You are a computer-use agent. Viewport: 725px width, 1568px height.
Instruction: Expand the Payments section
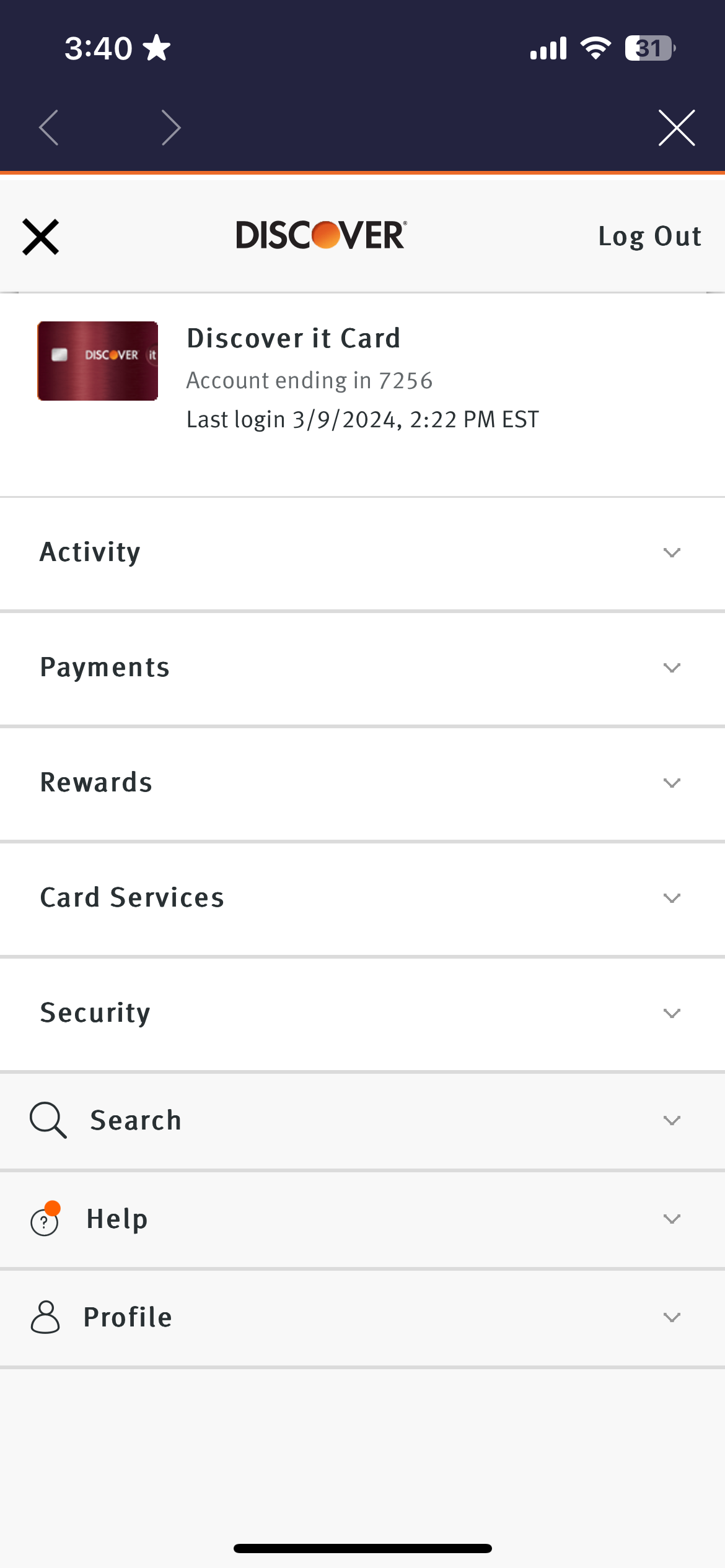point(362,668)
